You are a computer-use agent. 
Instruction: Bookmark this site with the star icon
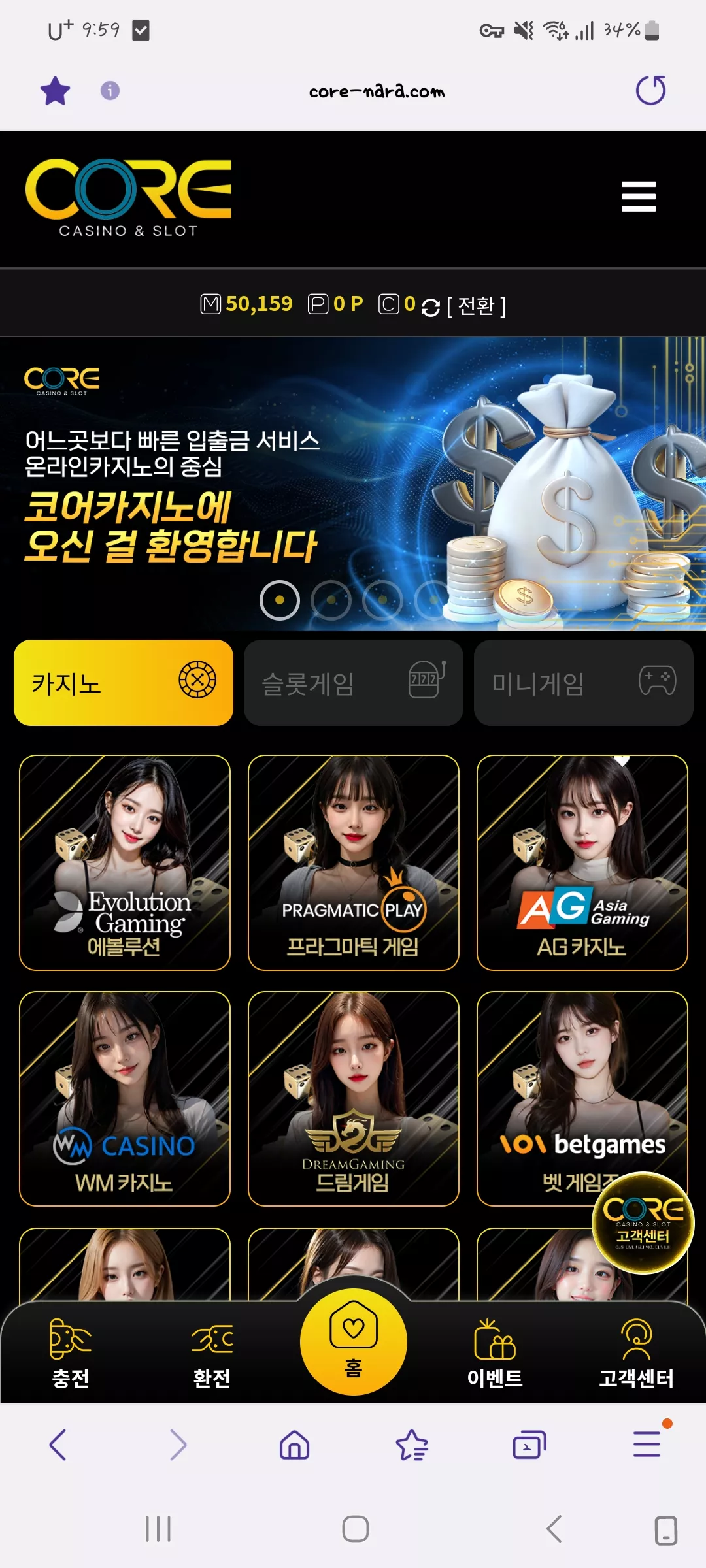coord(55,91)
